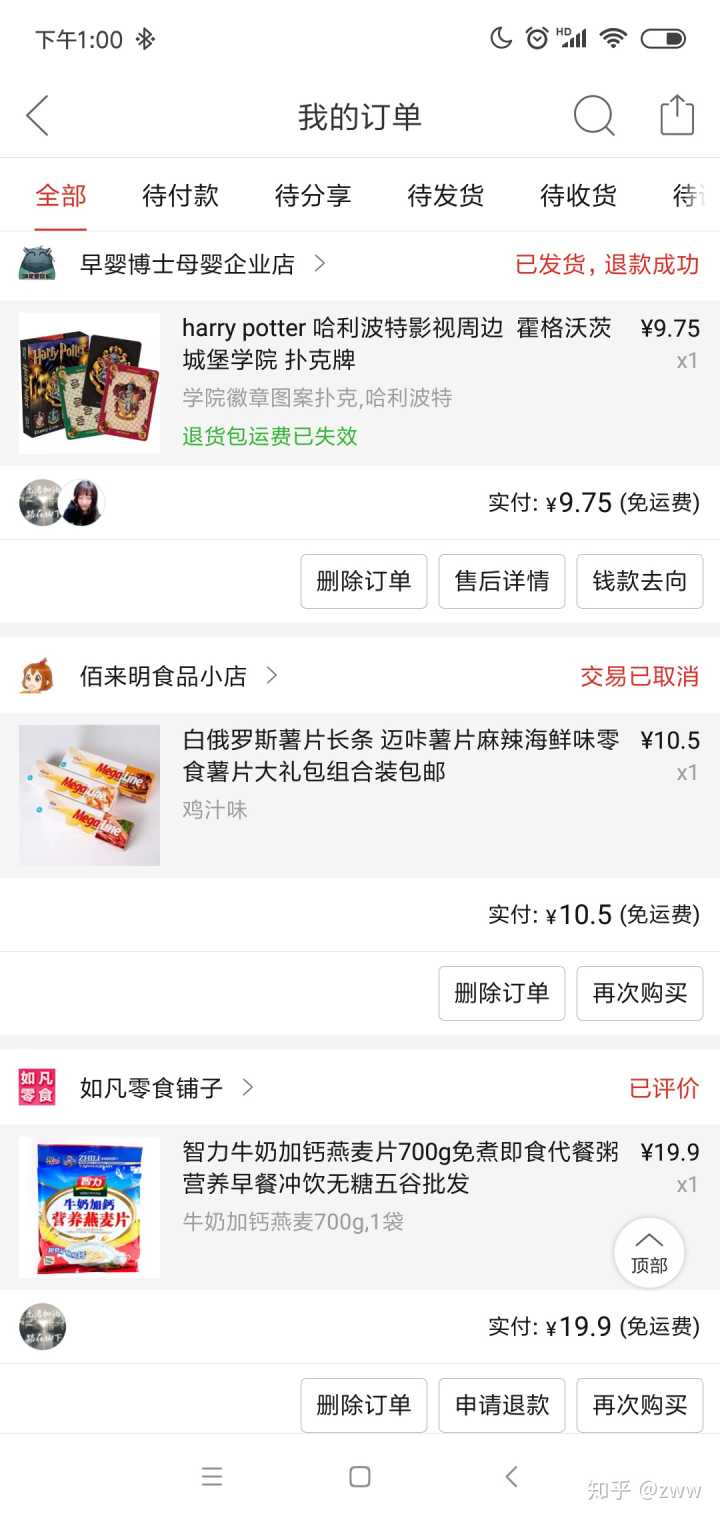This screenshot has width=720, height=1520.
Task: Delete the 白俄罗斯薯片 order
Action: (502, 993)
